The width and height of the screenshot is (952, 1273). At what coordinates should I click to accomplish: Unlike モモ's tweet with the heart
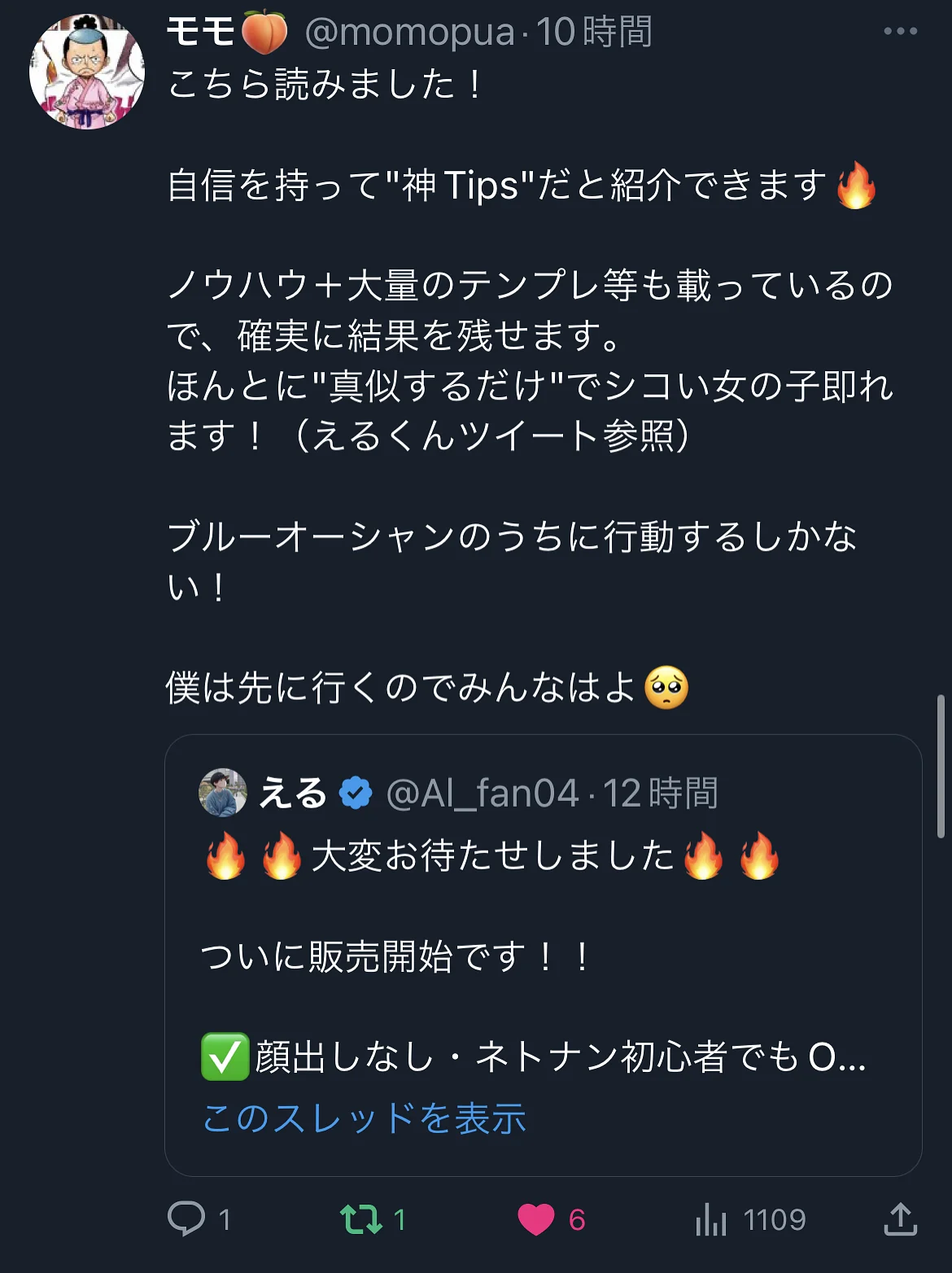tap(536, 1218)
